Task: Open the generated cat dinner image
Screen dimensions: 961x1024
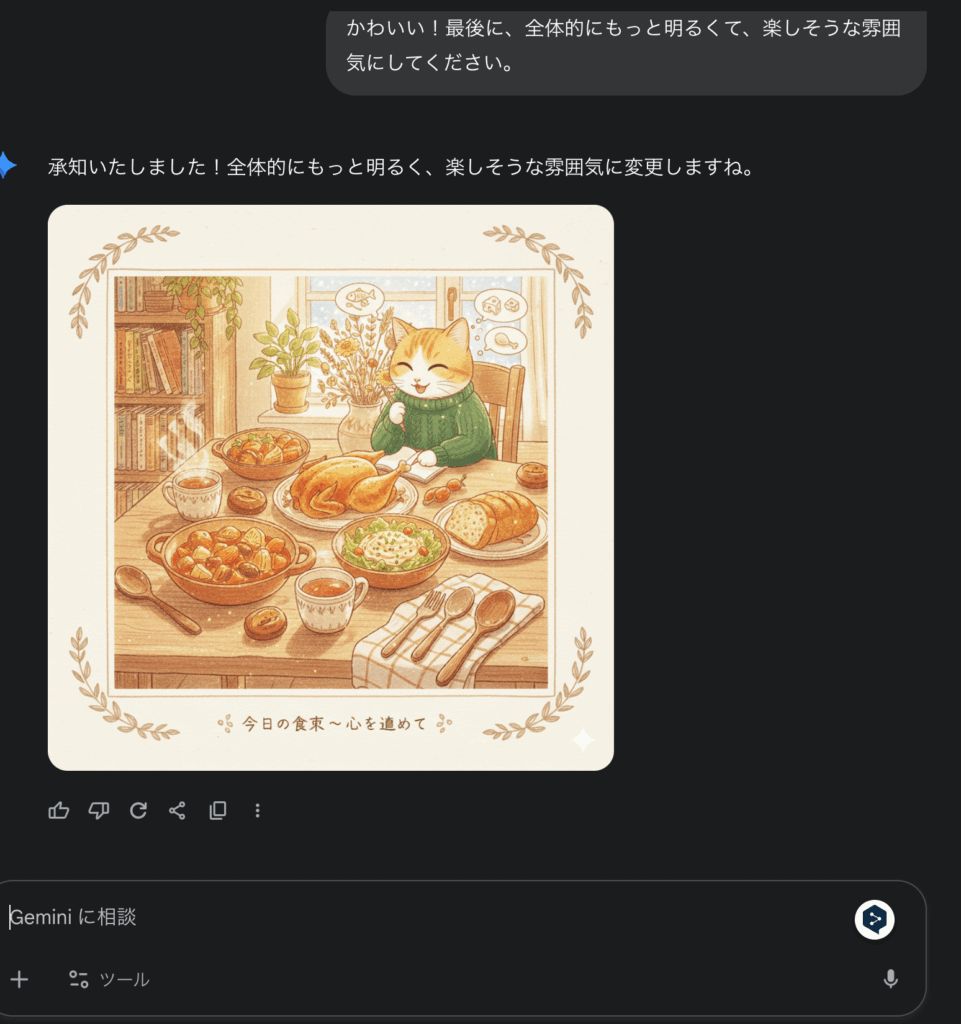Action: (x=330, y=487)
